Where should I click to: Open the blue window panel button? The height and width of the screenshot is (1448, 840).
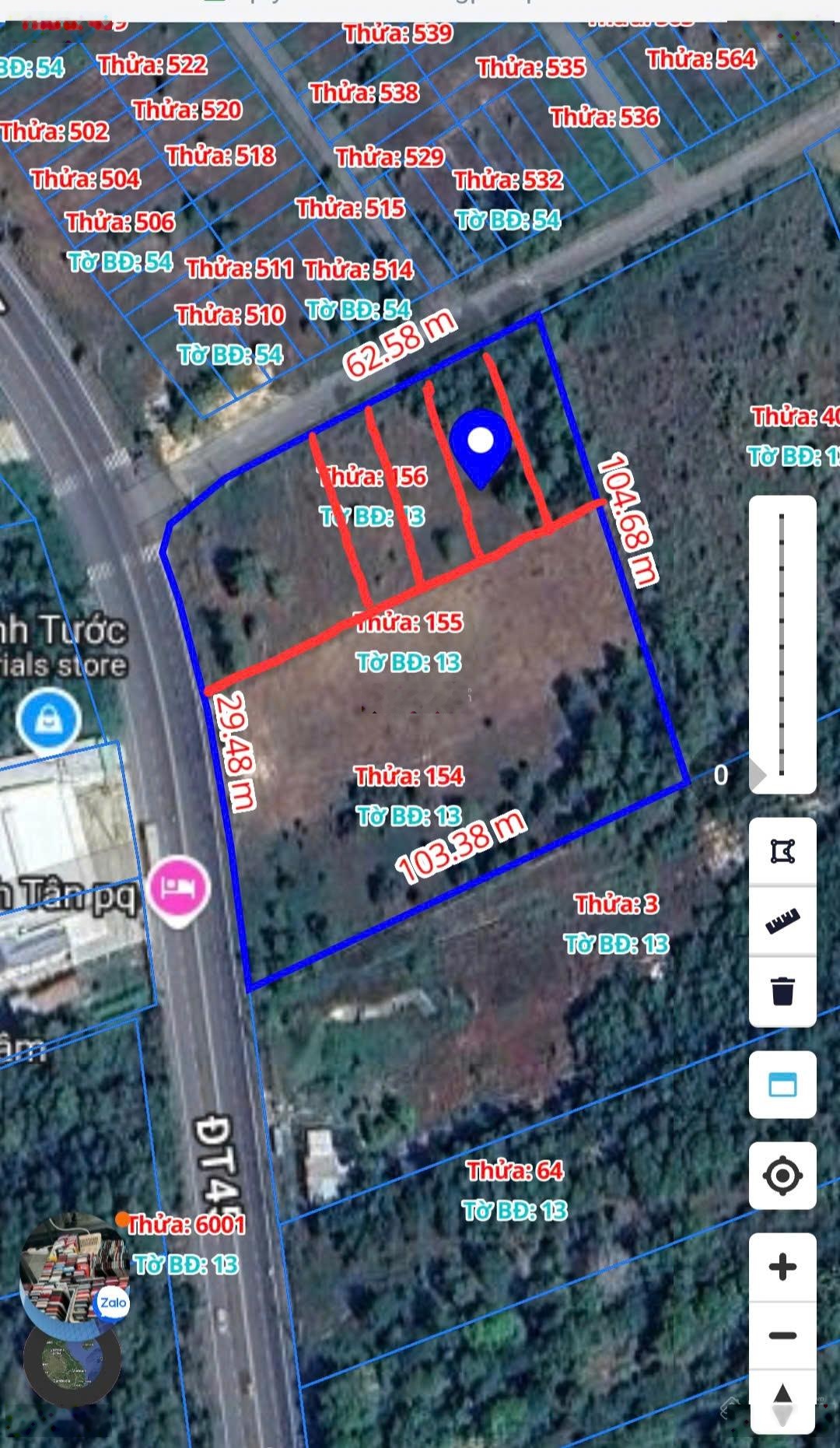(x=782, y=1084)
